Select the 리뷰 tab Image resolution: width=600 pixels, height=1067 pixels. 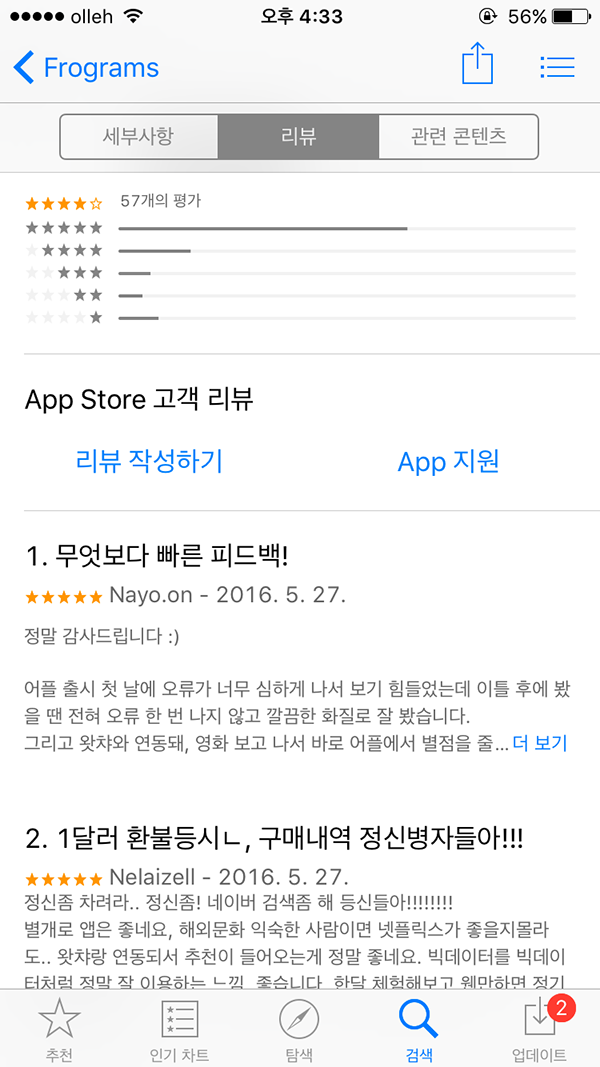coord(298,137)
